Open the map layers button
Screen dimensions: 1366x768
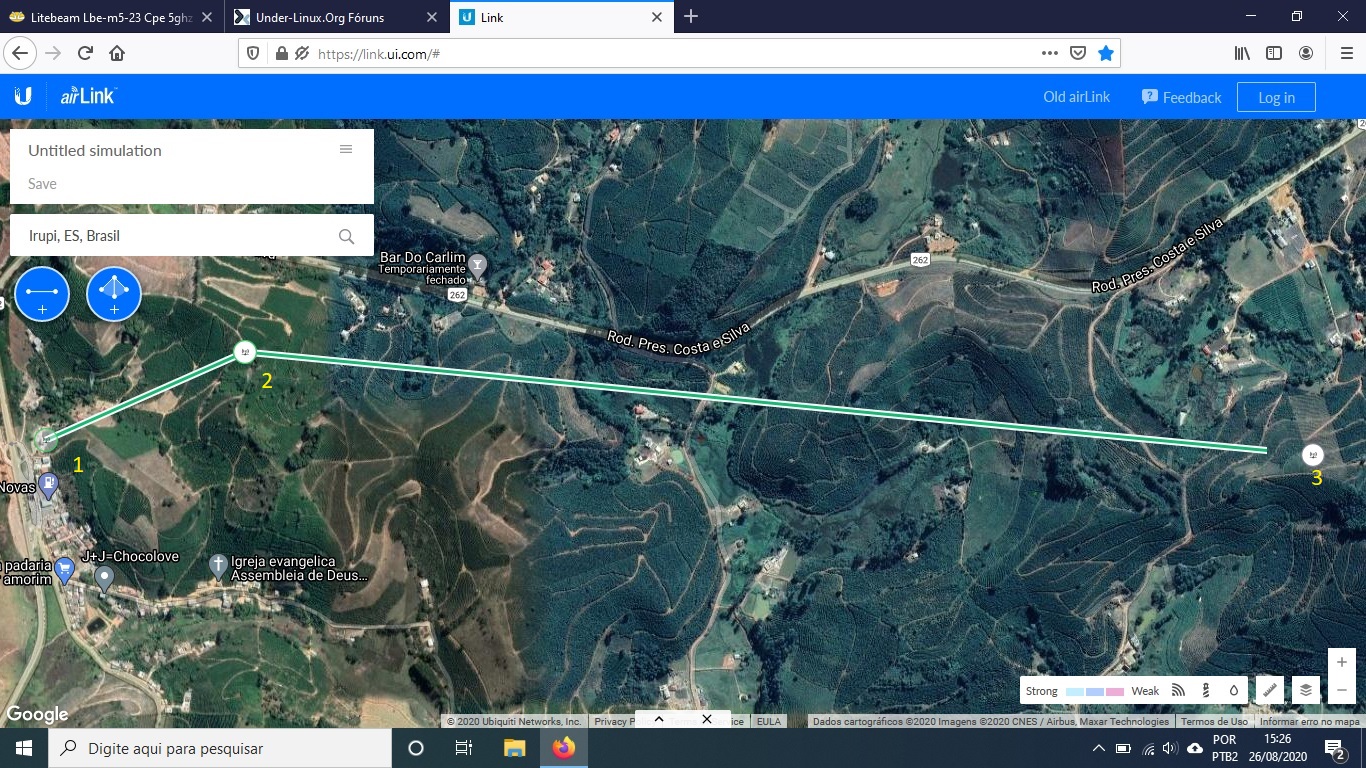coord(1305,690)
